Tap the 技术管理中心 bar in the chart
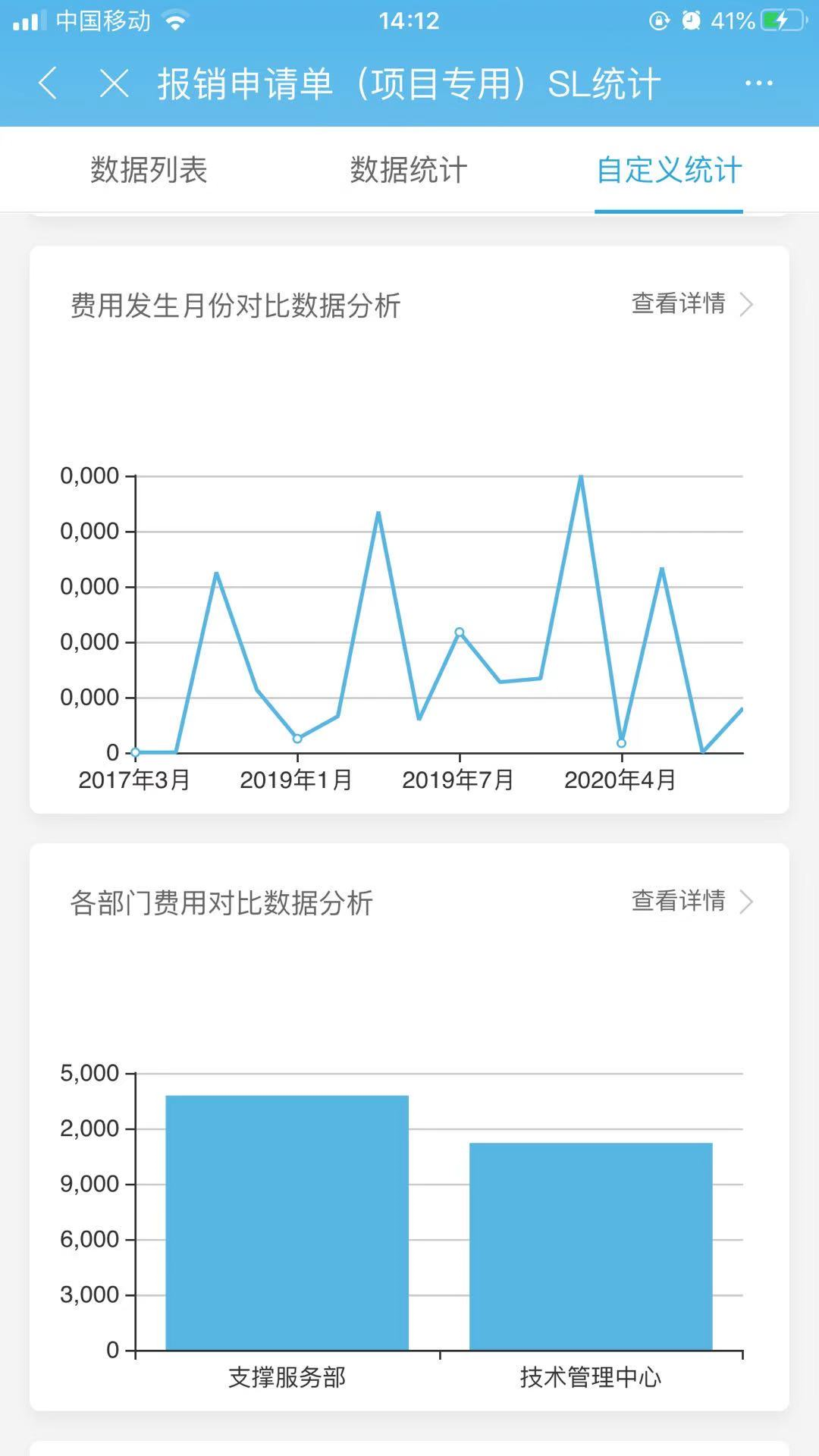This screenshot has height=1456, width=819. [591, 1246]
